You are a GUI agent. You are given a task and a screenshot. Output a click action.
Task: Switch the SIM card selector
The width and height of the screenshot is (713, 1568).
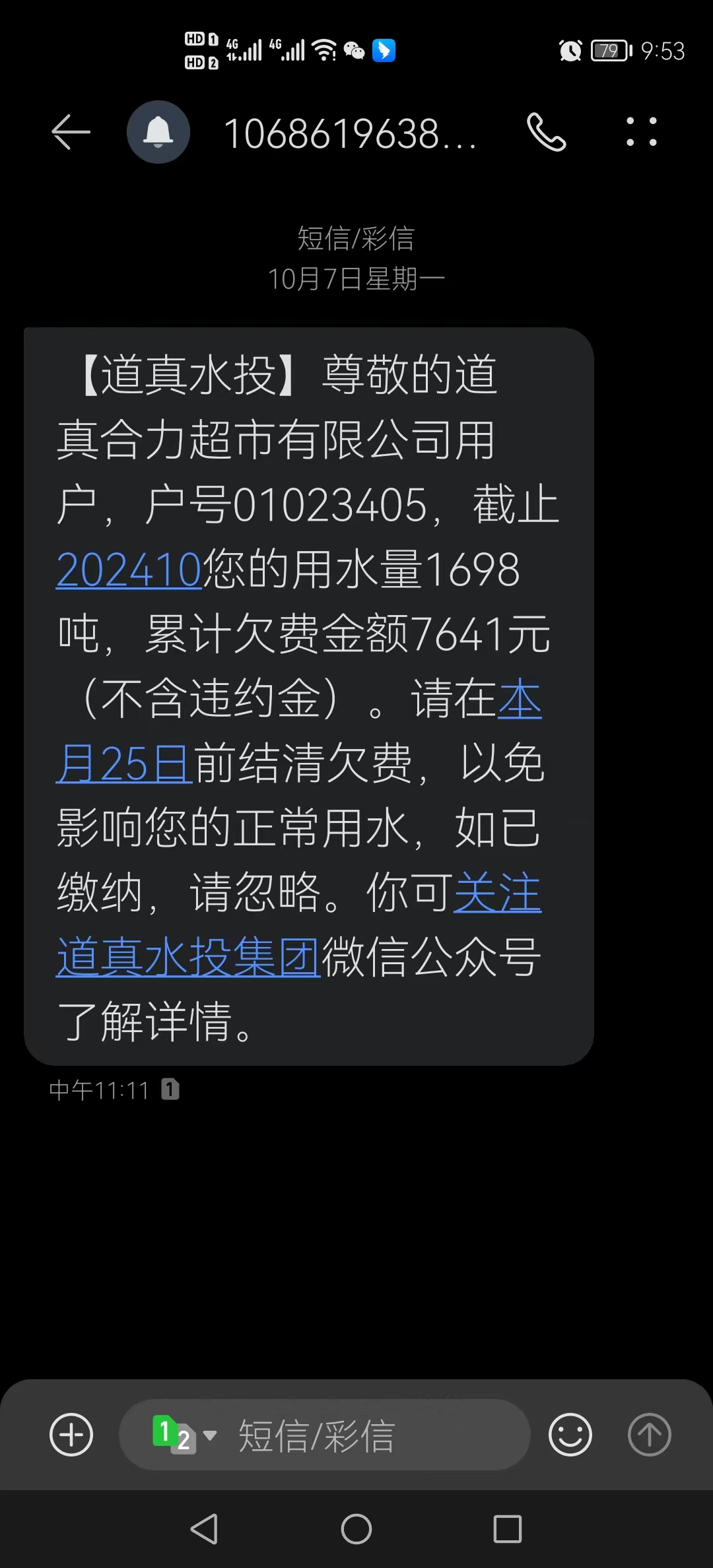[184, 1435]
